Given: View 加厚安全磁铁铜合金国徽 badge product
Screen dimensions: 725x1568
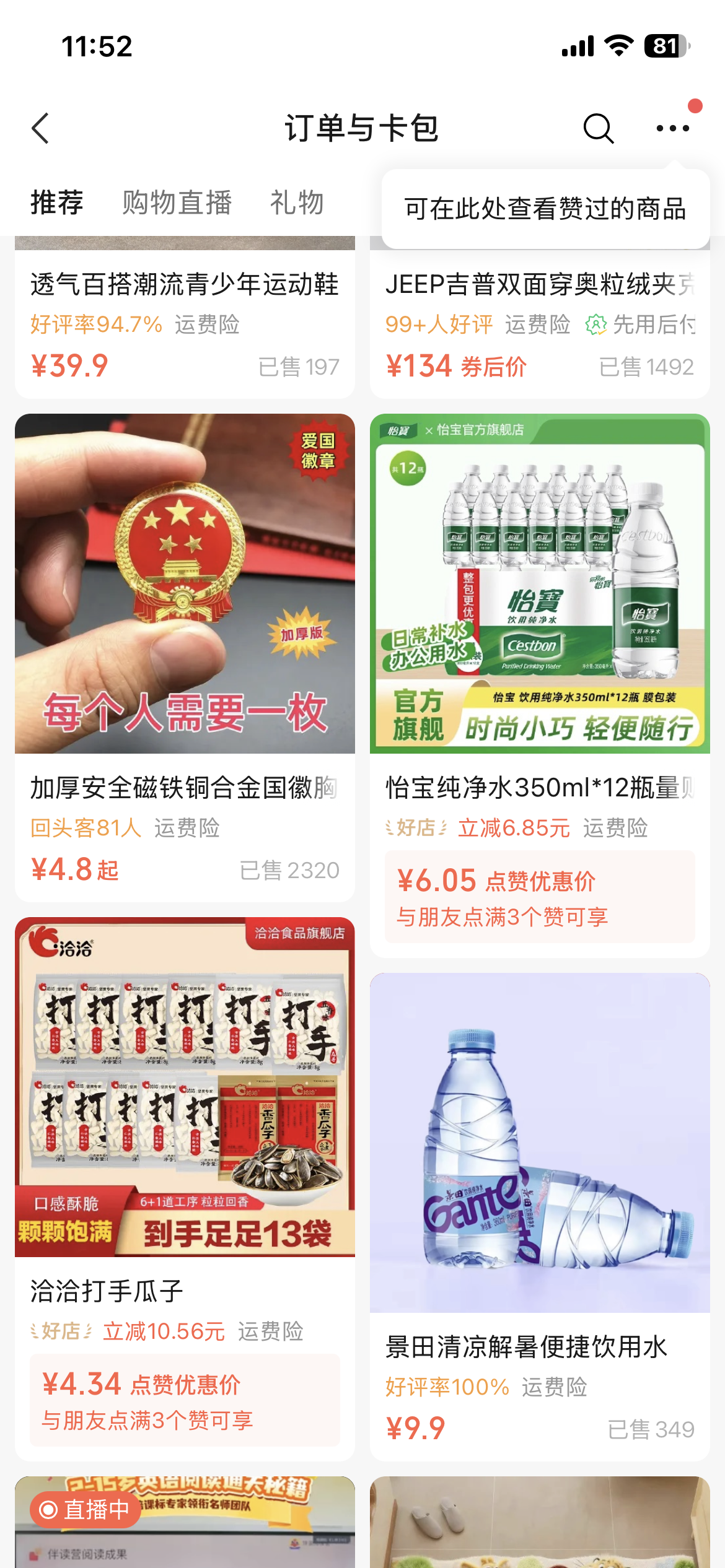Looking at the screenshot, I should point(185,656).
